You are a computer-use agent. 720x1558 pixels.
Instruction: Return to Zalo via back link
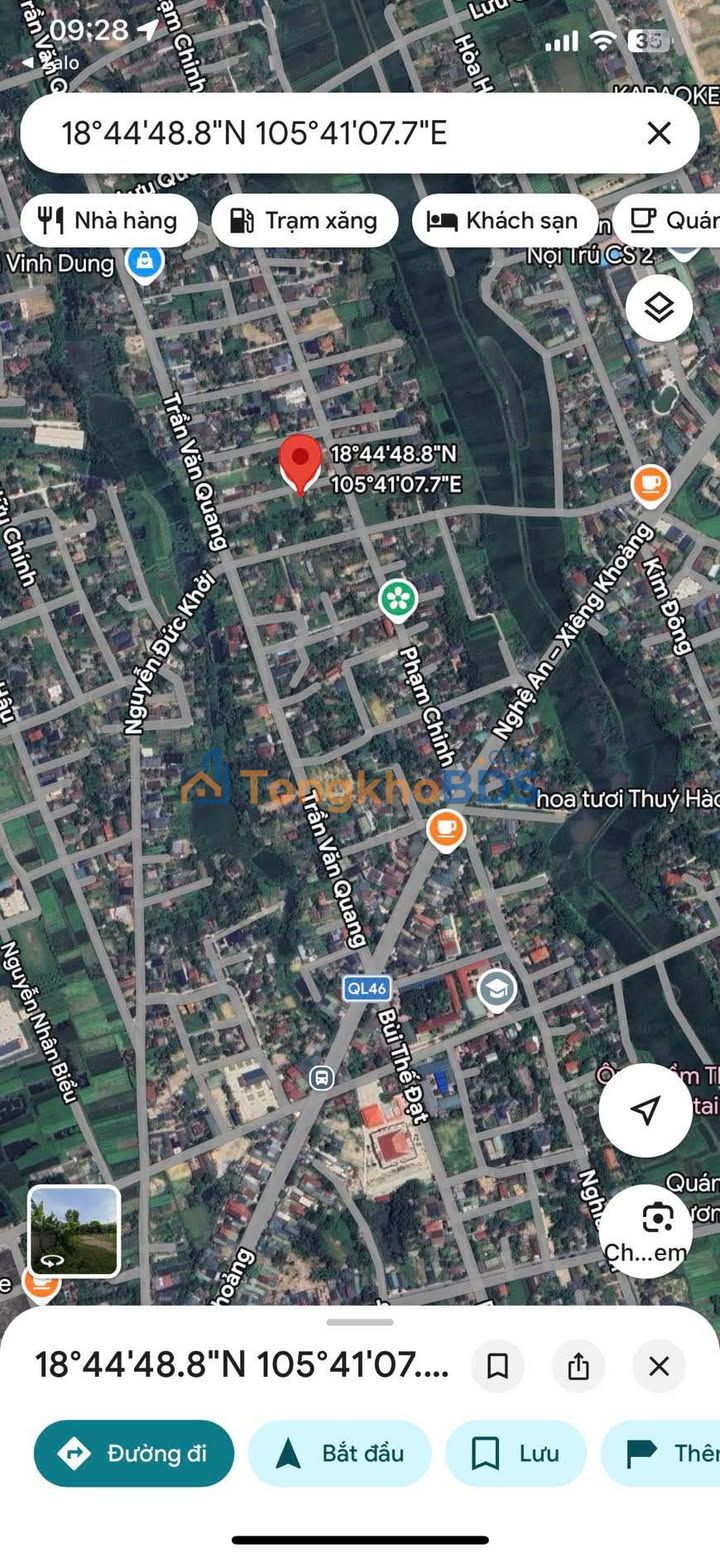50,62
